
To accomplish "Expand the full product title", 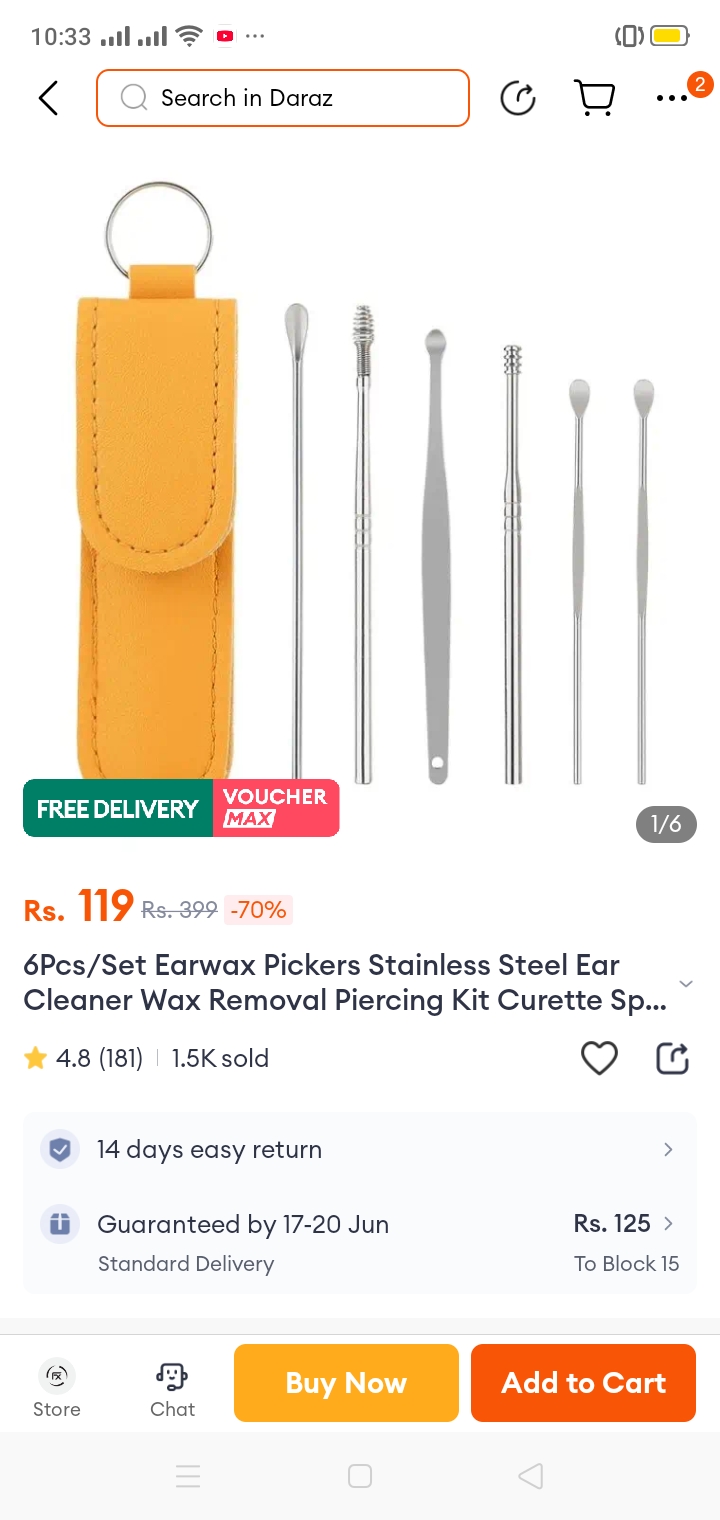I will (686, 984).
